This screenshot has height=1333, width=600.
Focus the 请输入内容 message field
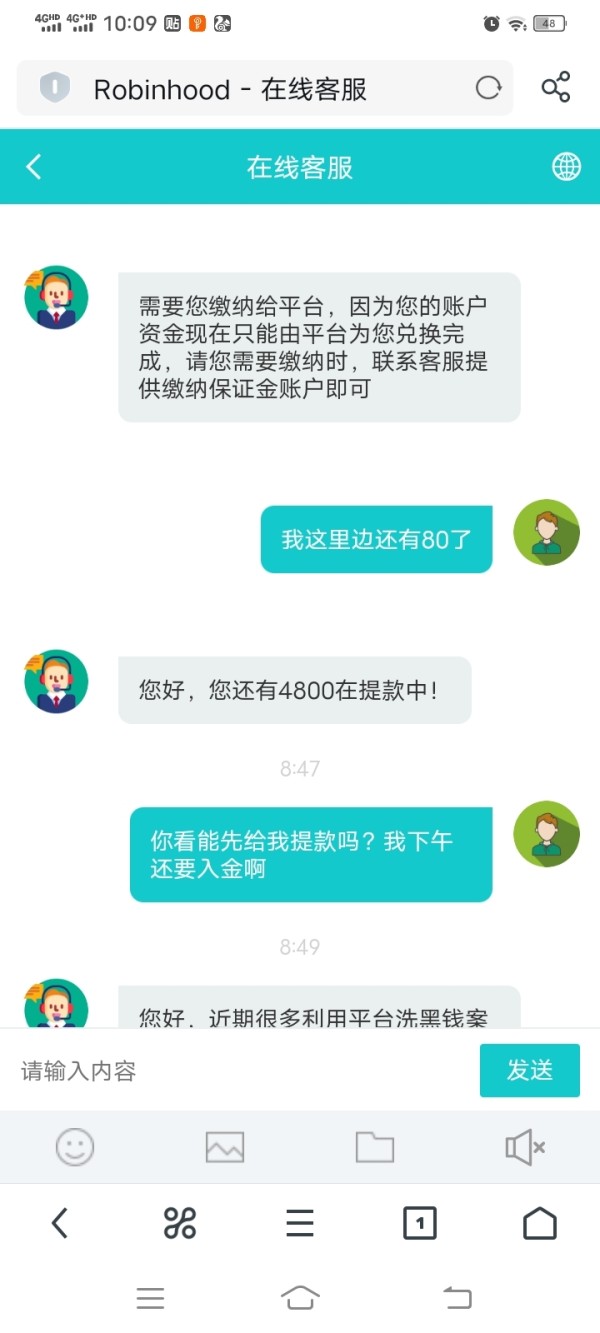tap(240, 1071)
